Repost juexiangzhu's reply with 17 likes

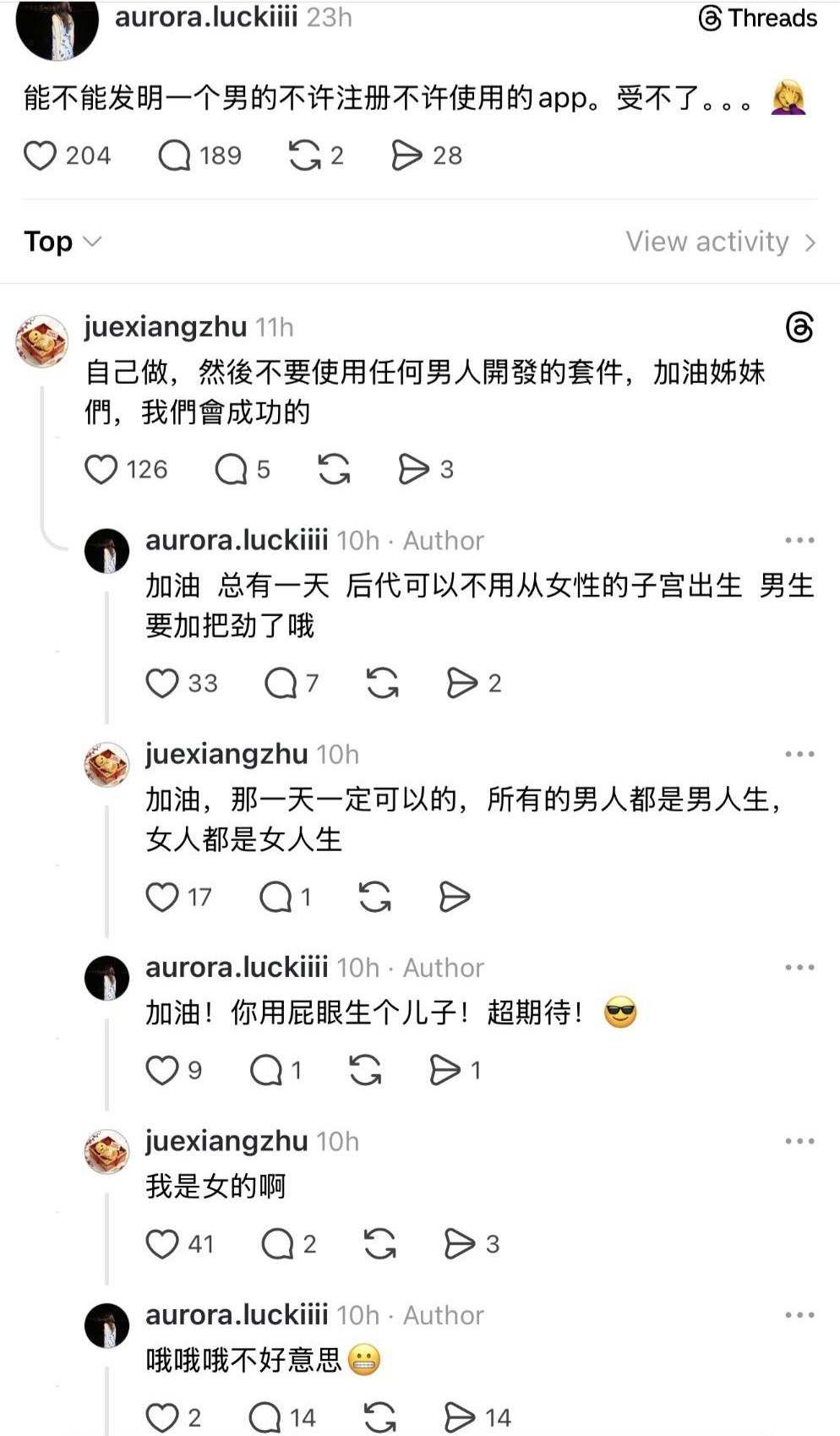(x=374, y=897)
